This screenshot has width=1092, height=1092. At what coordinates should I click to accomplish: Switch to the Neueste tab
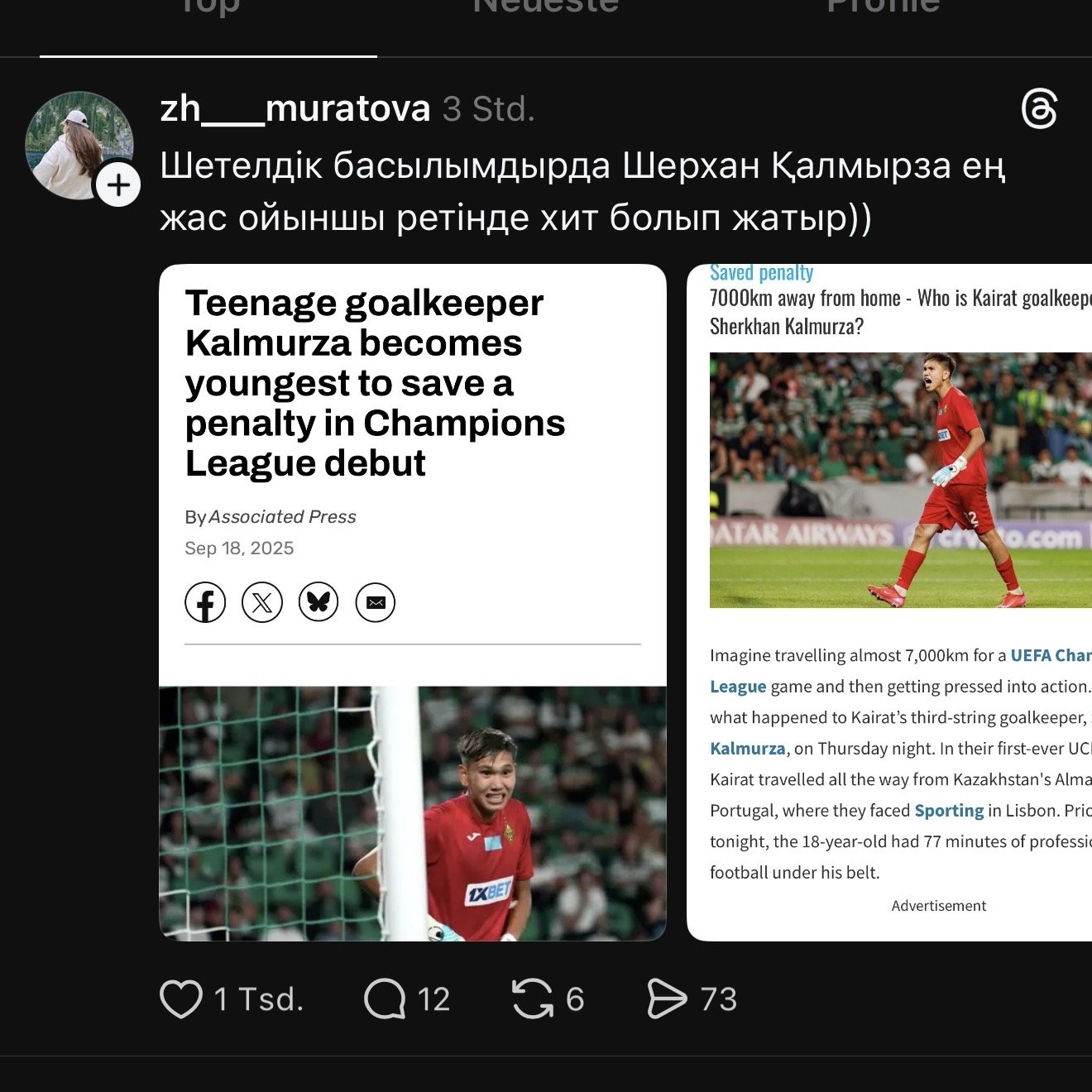(546, 8)
